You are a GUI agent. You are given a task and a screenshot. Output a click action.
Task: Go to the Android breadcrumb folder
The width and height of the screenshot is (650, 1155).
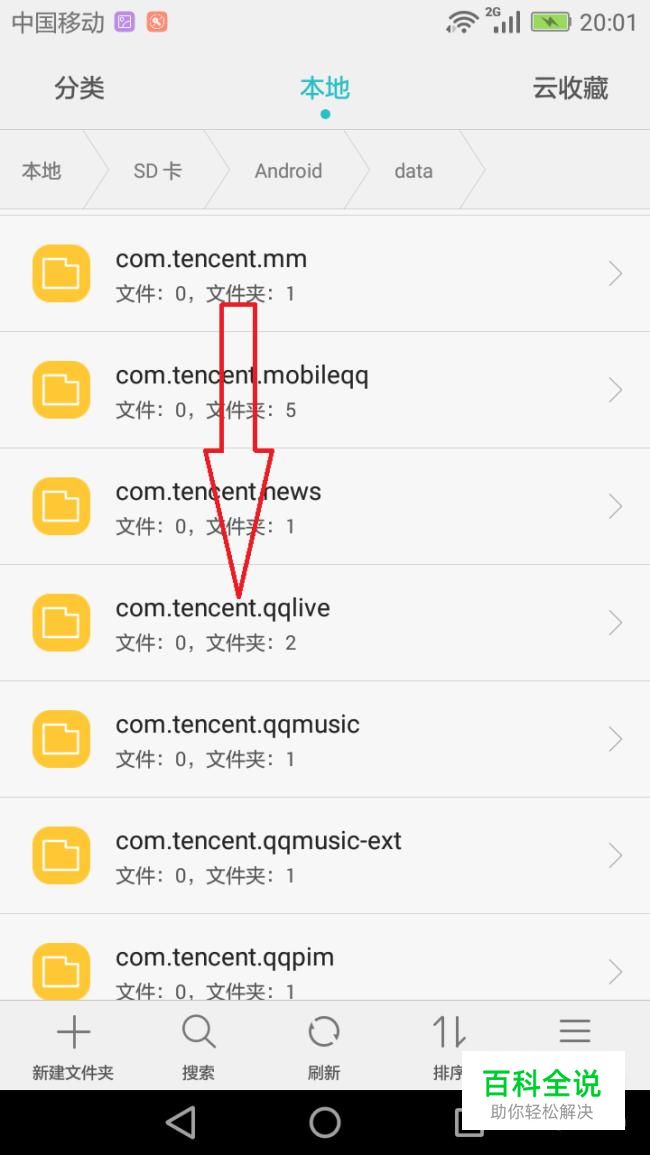click(288, 171)
